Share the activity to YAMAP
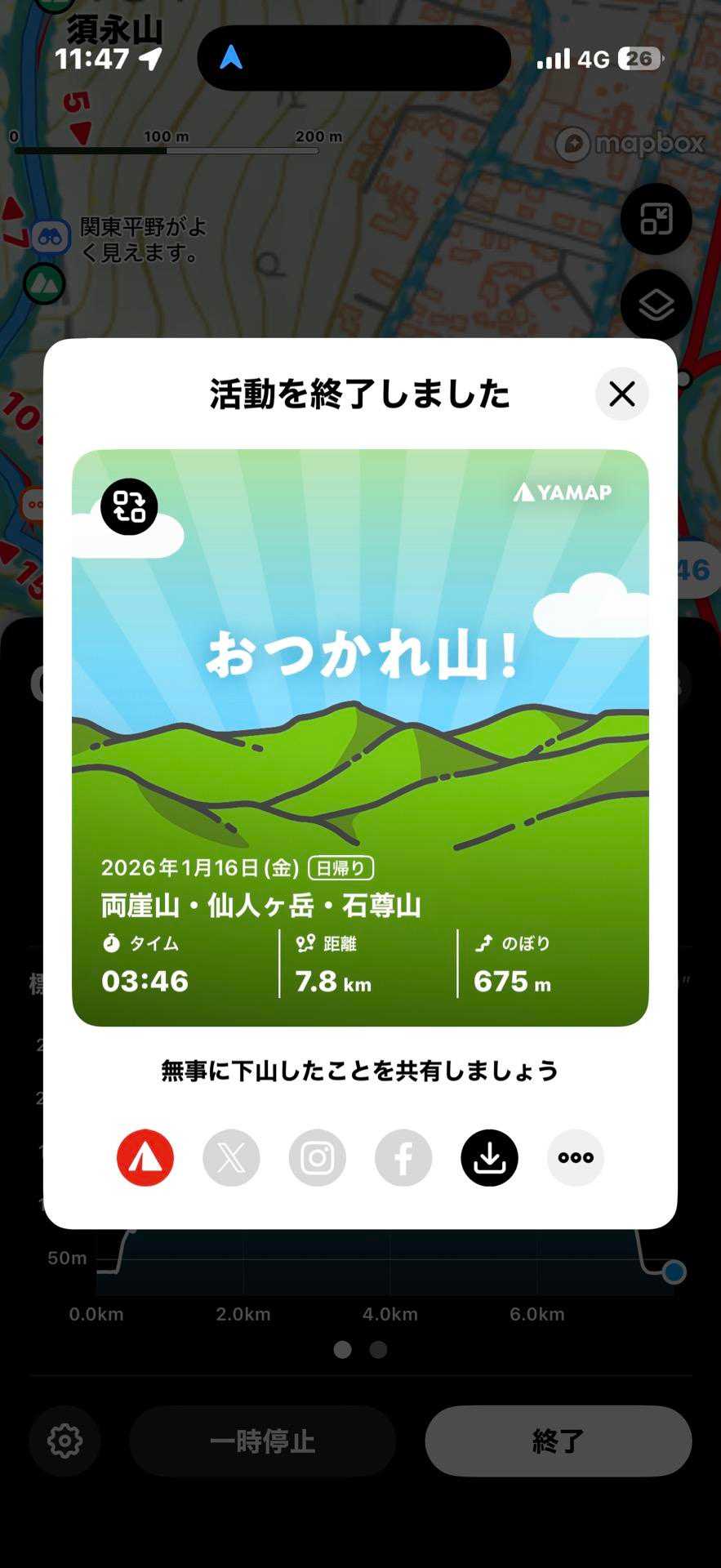This screenshot has height=1568, width=721. [145, 1157]
